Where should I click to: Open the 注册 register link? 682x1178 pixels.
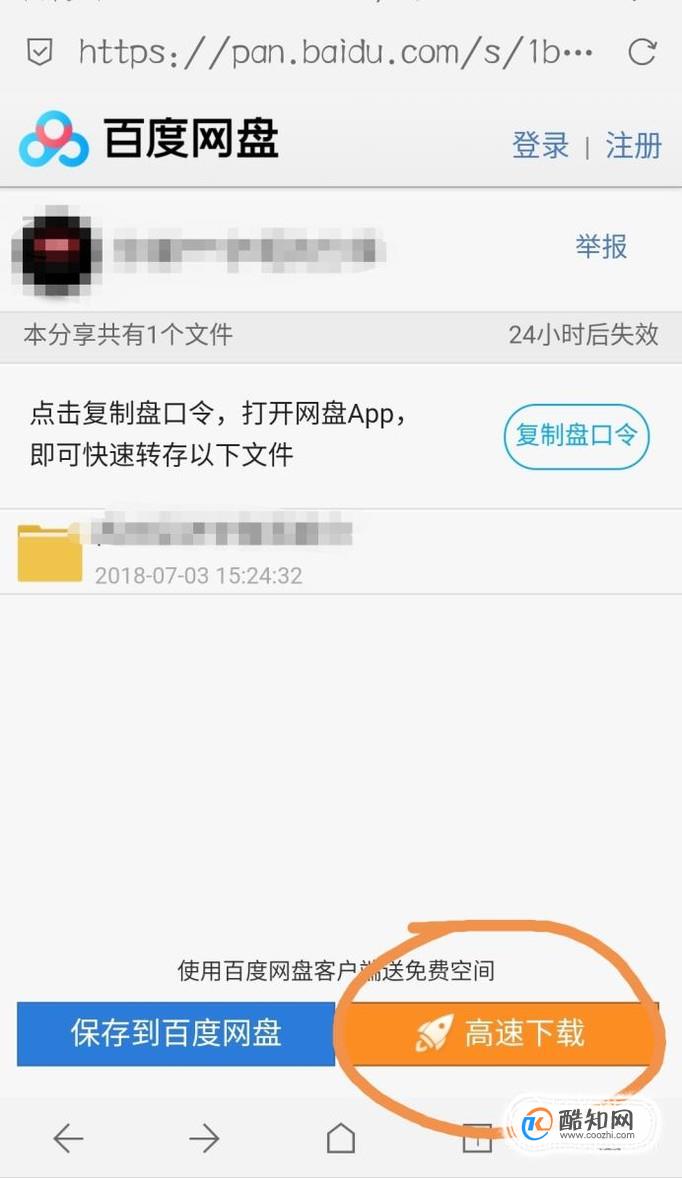(634, 145)
